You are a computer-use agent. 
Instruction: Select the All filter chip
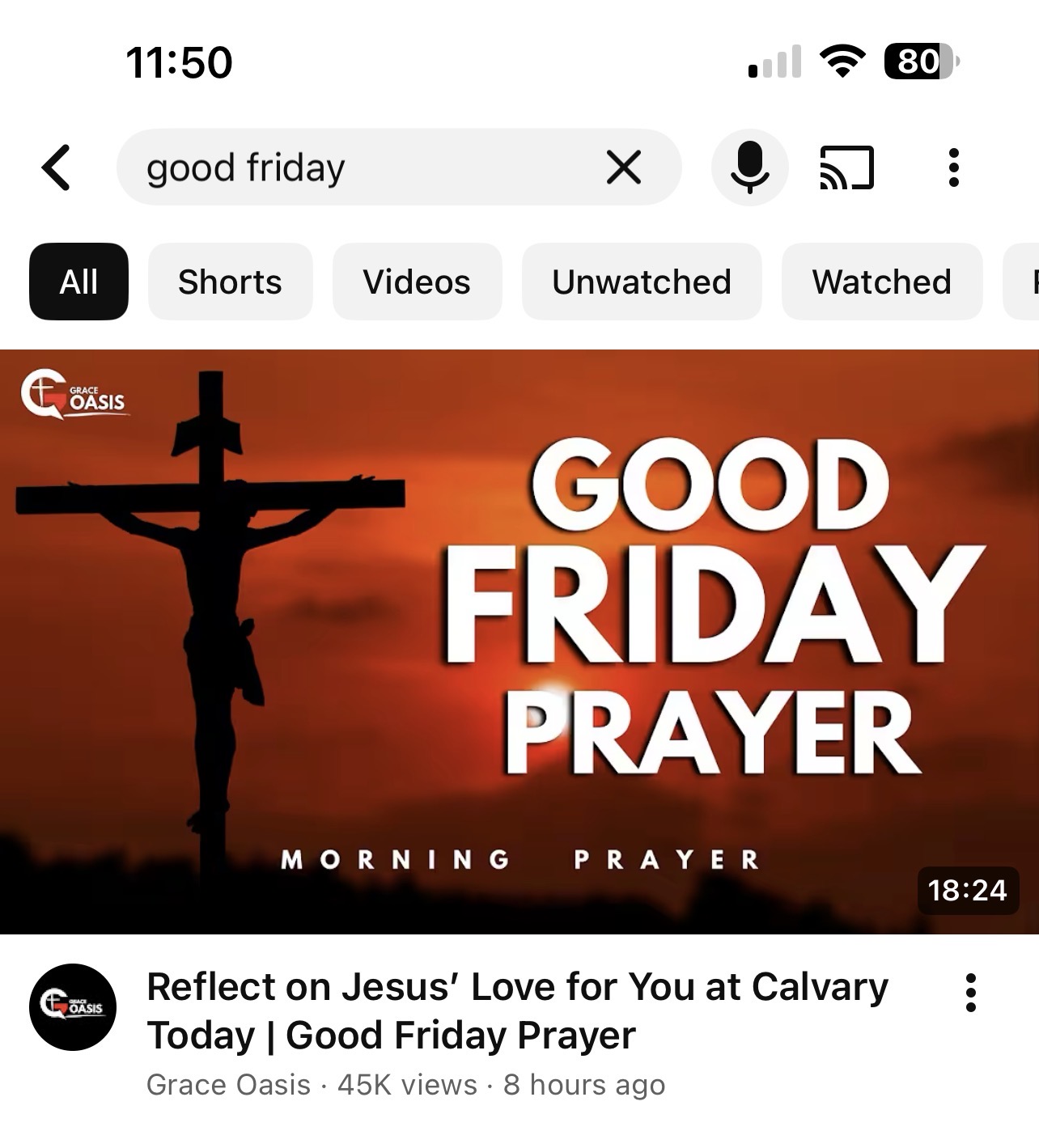[78, 282]
